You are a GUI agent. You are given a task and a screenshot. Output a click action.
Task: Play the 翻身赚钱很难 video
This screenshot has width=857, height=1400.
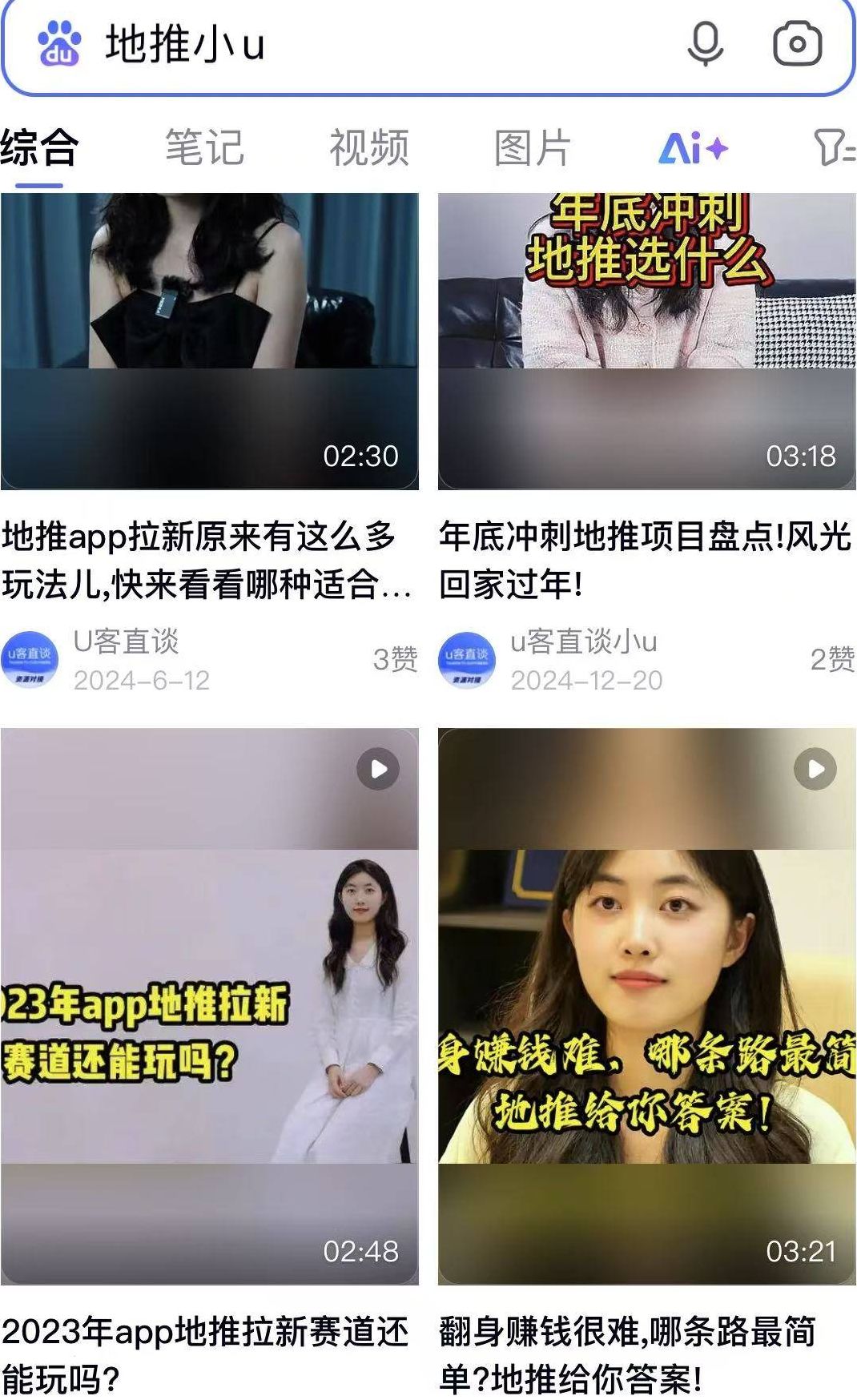click(x=646, y=1005)
